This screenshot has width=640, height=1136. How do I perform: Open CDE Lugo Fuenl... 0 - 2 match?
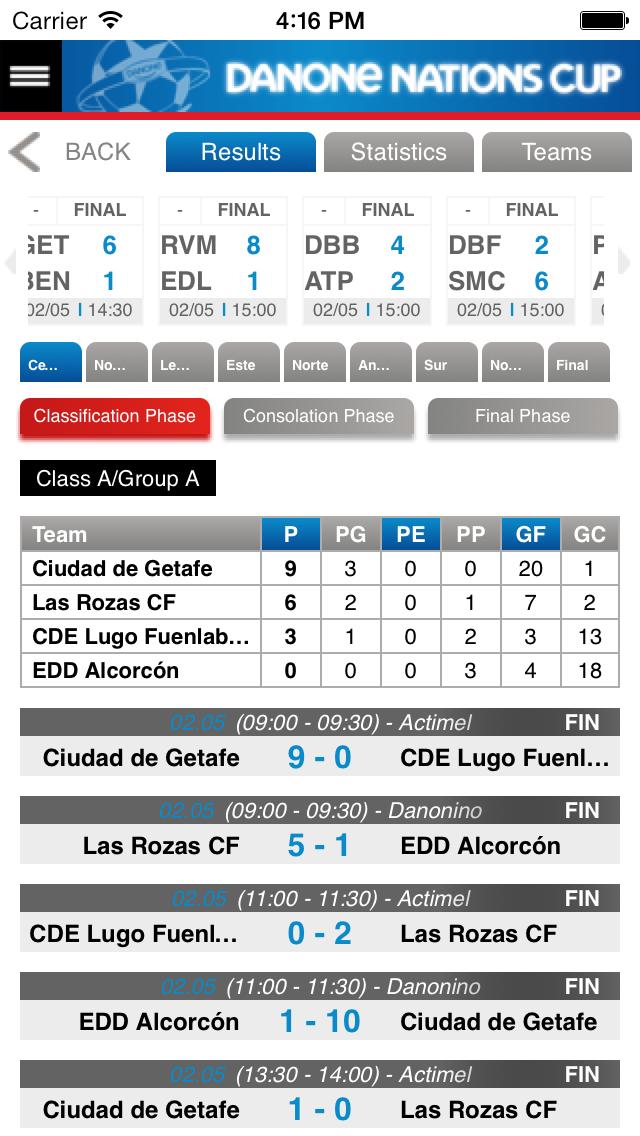point(320,933)
